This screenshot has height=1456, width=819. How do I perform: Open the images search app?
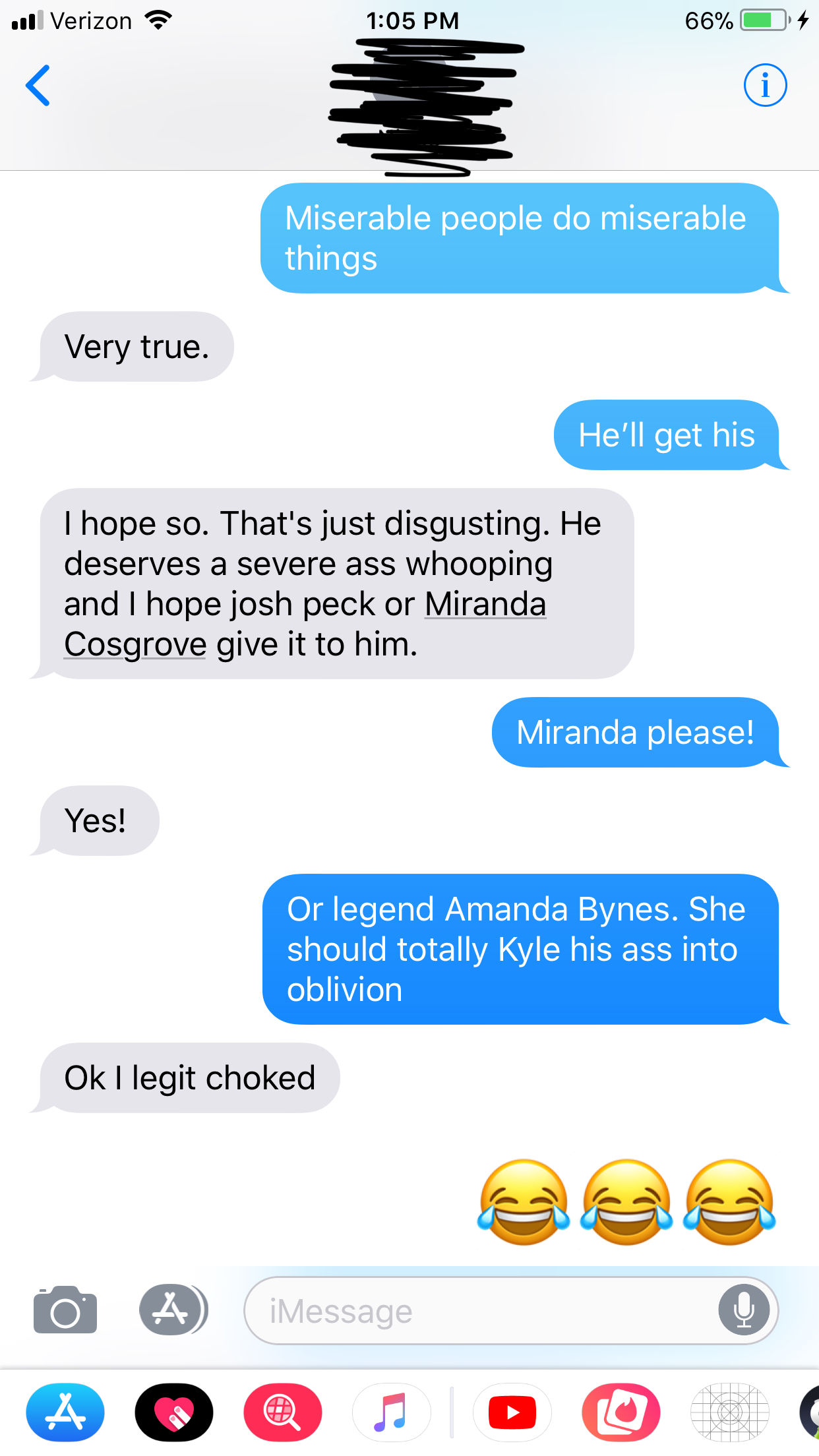click(283, 1412)
